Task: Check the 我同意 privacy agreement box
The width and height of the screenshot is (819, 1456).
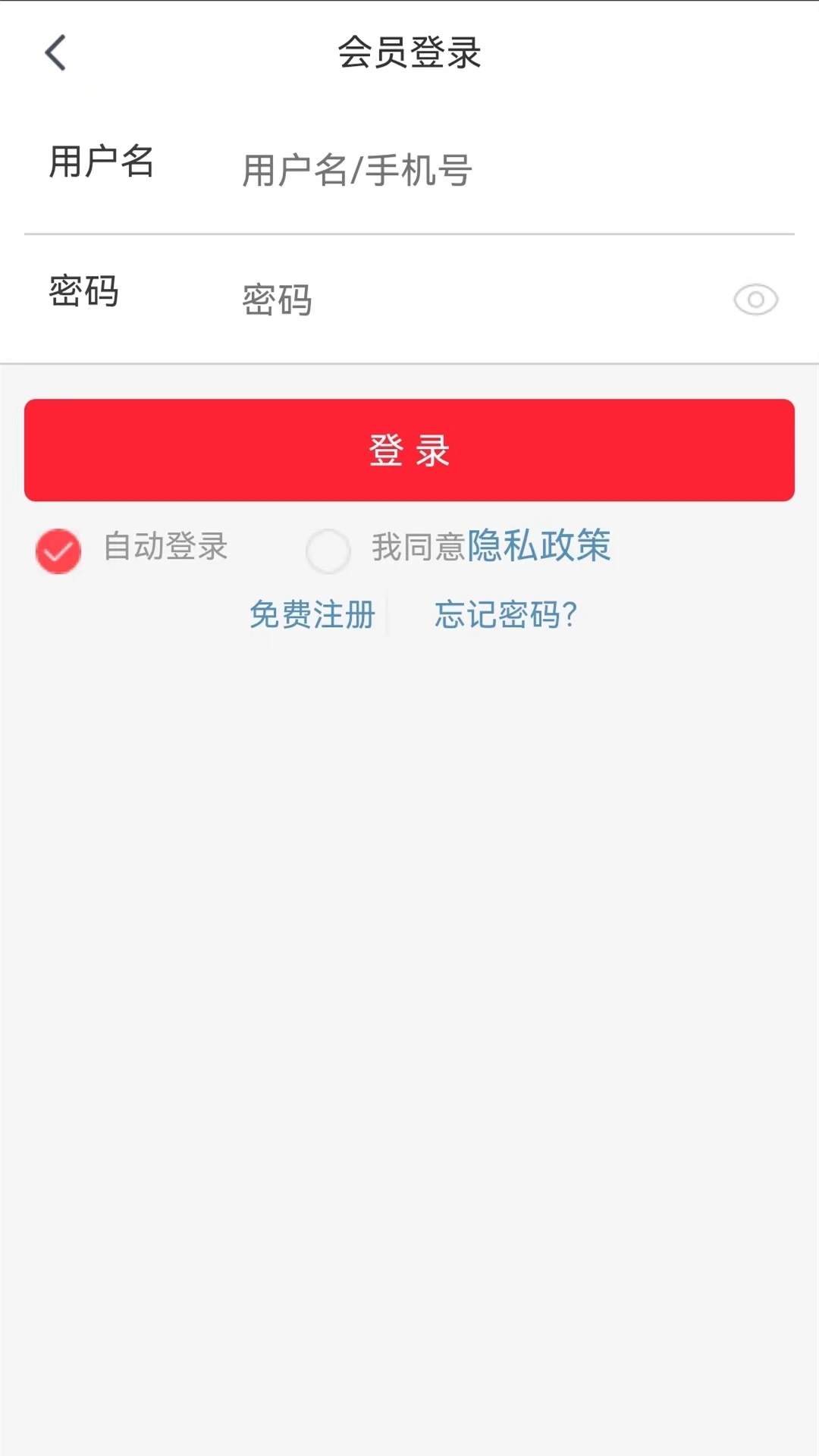Action: tap(328, 551)
